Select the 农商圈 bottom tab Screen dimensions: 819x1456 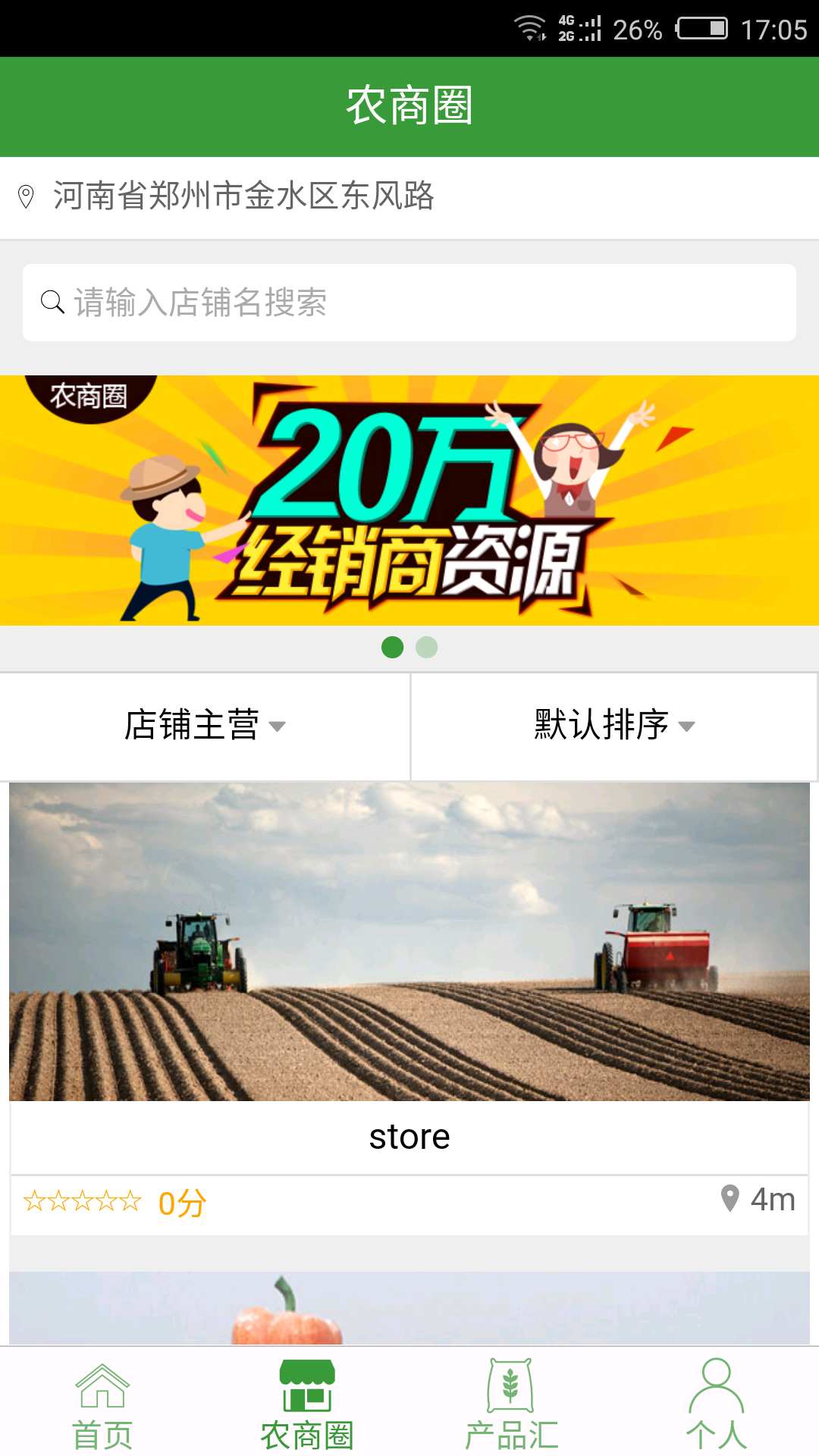click(x=307, y=1404)
